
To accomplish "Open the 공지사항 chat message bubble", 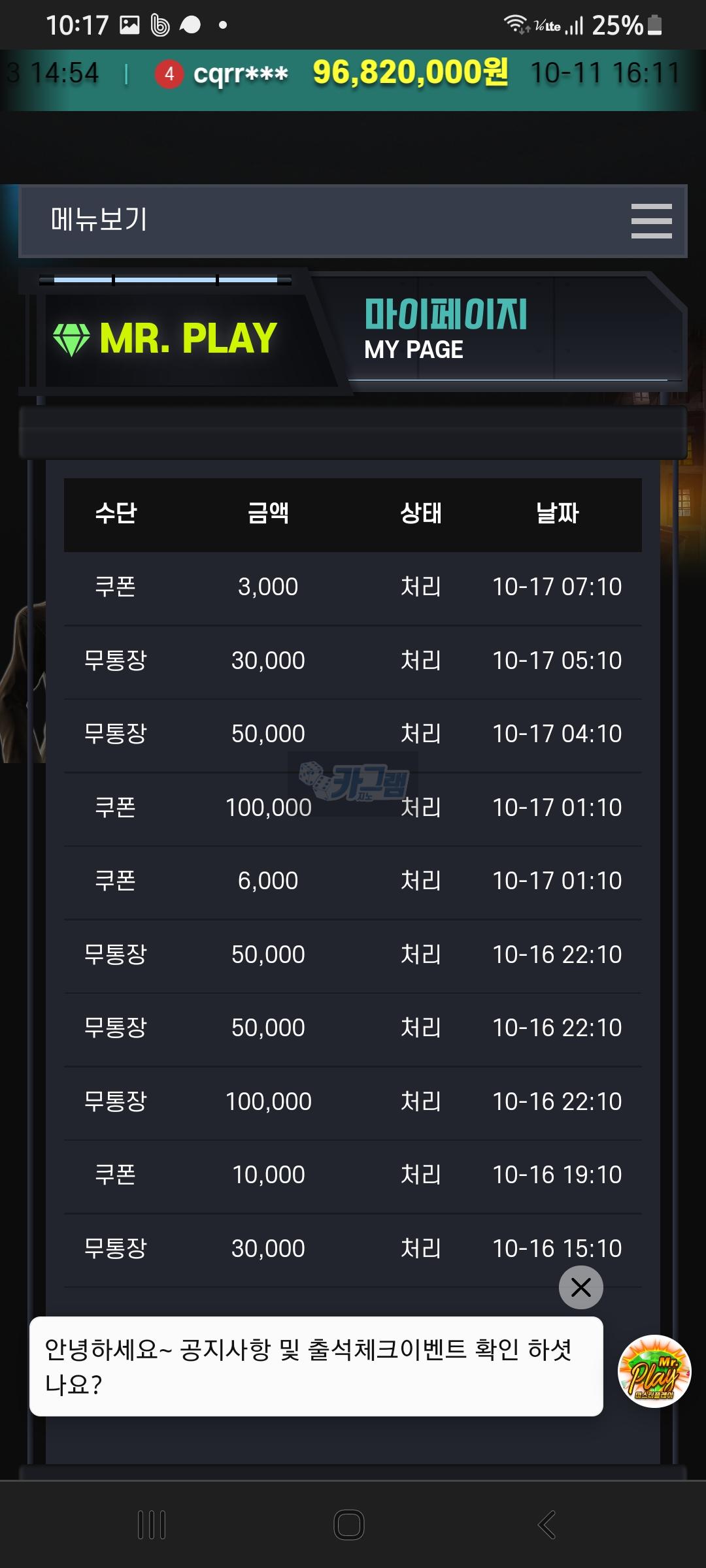I will point(316,1367).
